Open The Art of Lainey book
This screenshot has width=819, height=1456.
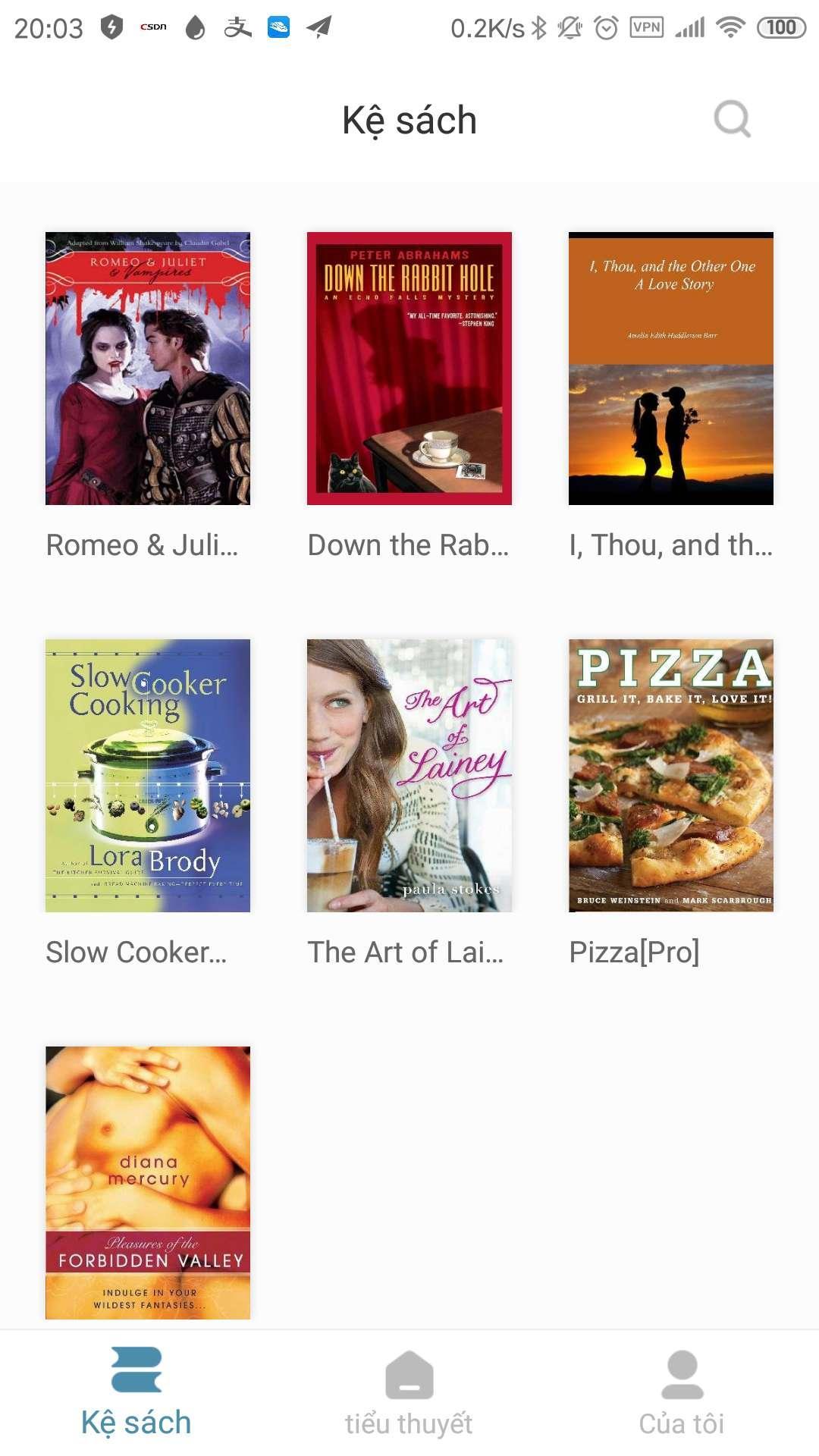(409, 775)
